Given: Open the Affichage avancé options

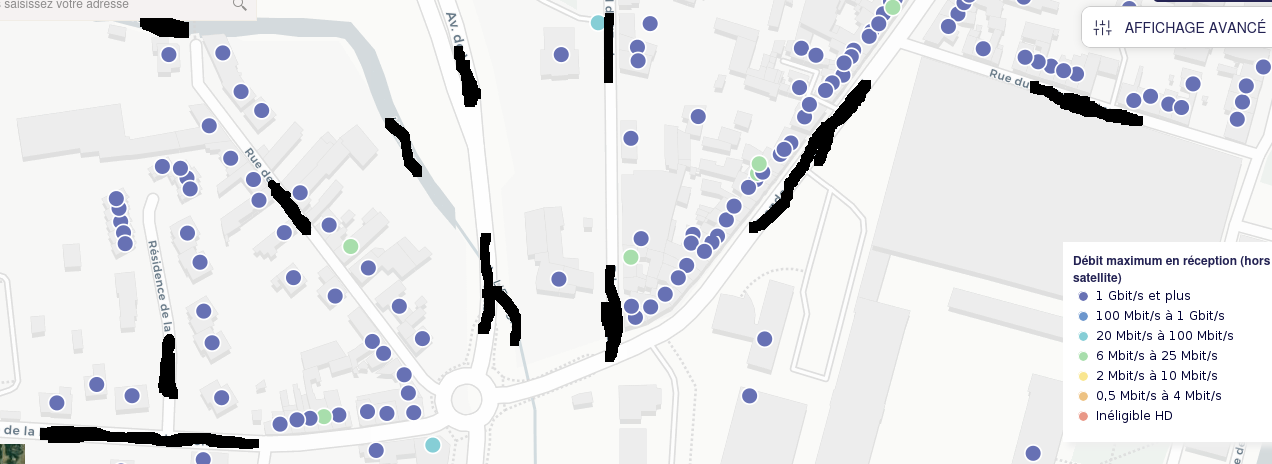Looking at the screenshot, I should [x=1180, y=28].
